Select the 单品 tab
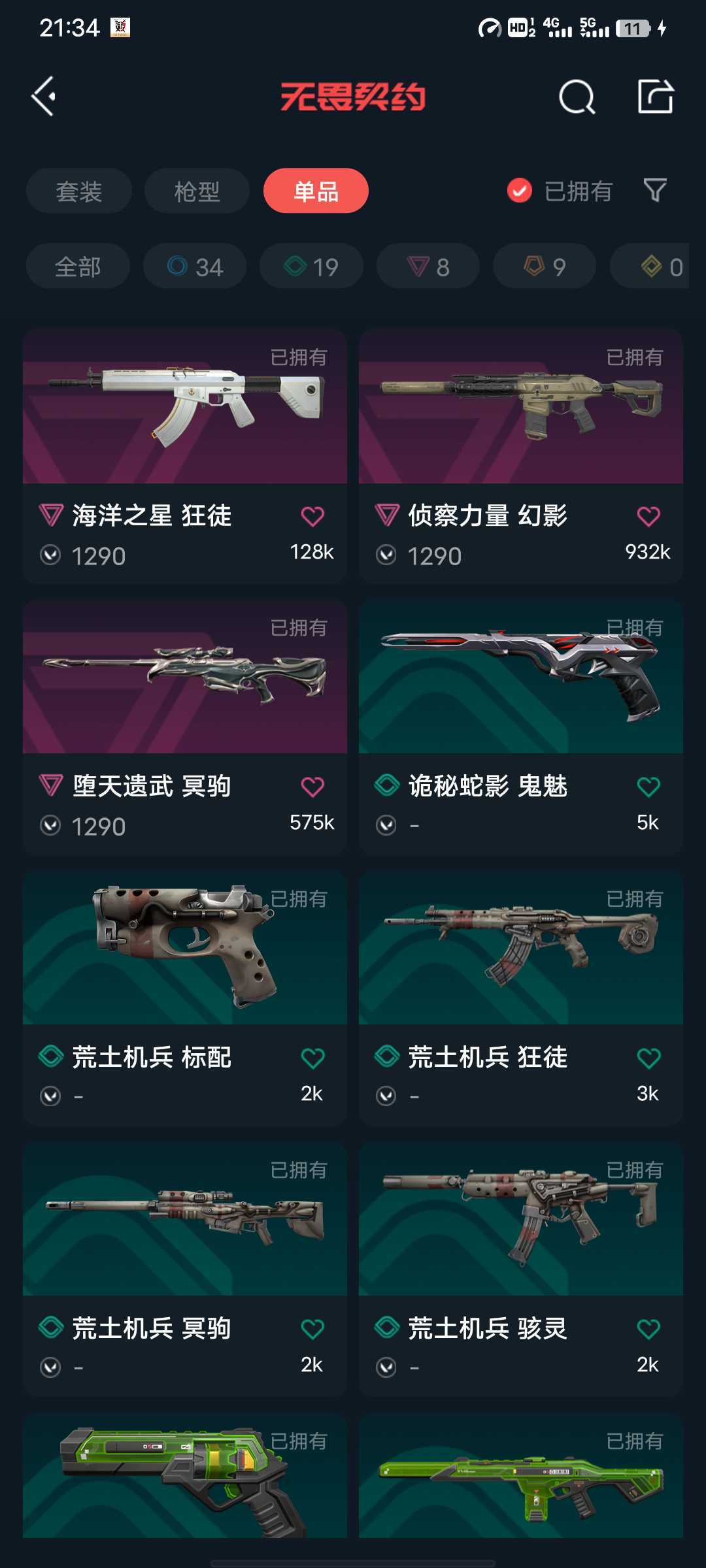Screen dimensions: 706x1568 (316, 191)
